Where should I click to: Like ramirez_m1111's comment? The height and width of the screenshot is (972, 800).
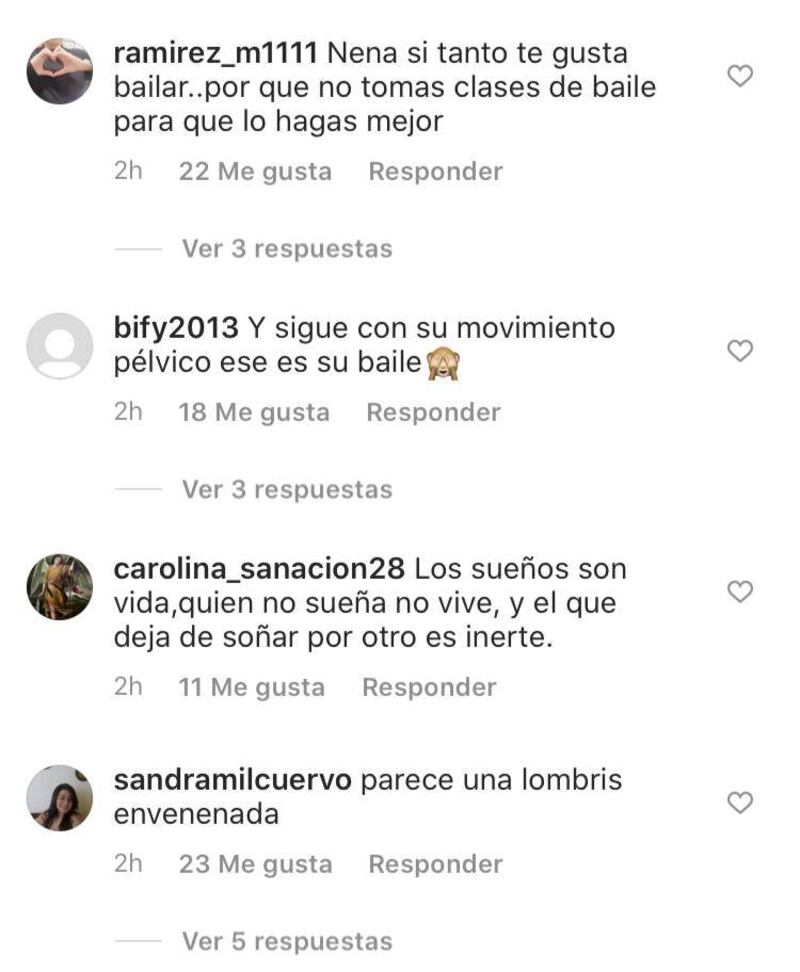(739, 76)
